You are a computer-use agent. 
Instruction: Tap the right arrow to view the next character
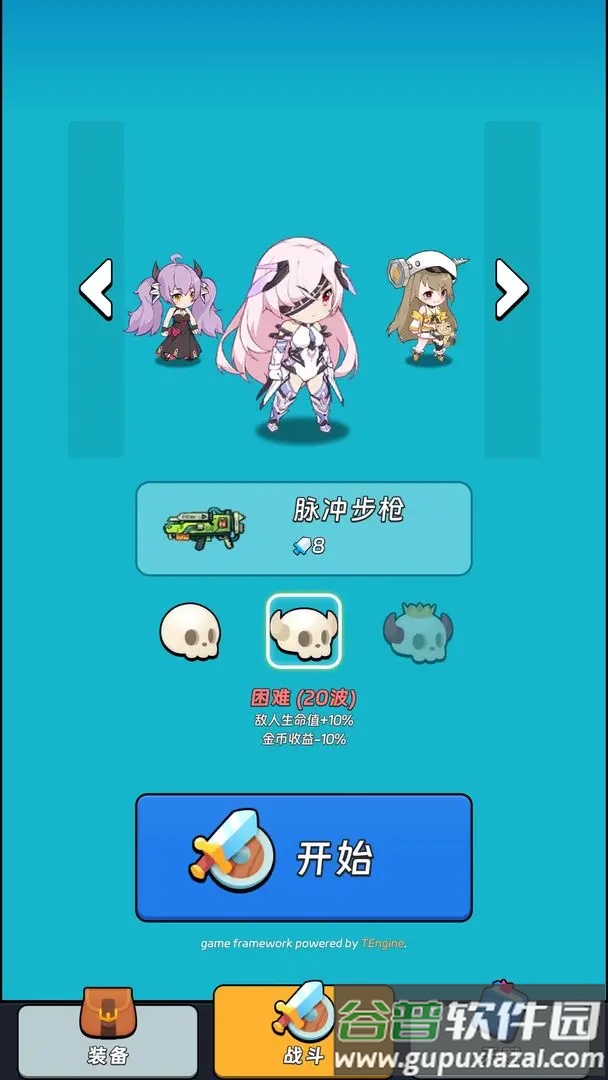coord(511,289)
